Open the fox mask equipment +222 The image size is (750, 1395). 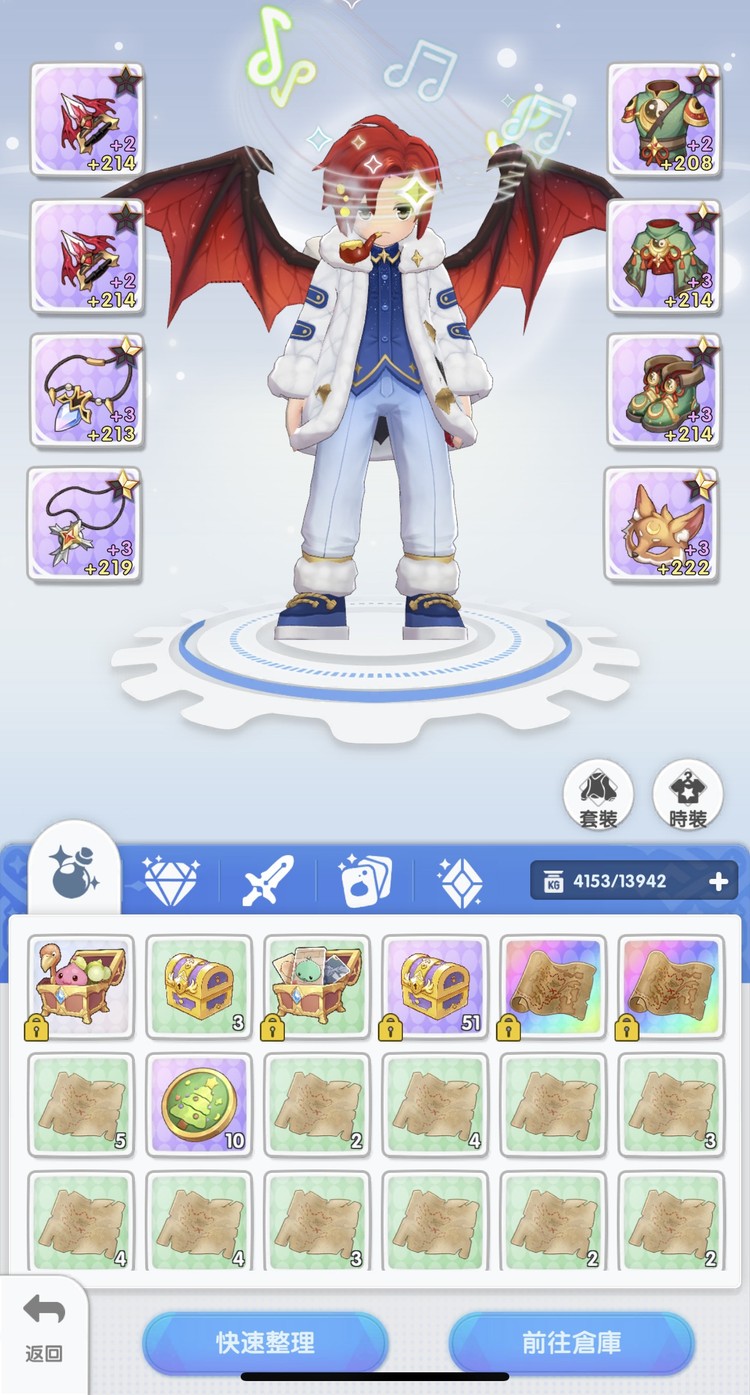coord(661,525)
